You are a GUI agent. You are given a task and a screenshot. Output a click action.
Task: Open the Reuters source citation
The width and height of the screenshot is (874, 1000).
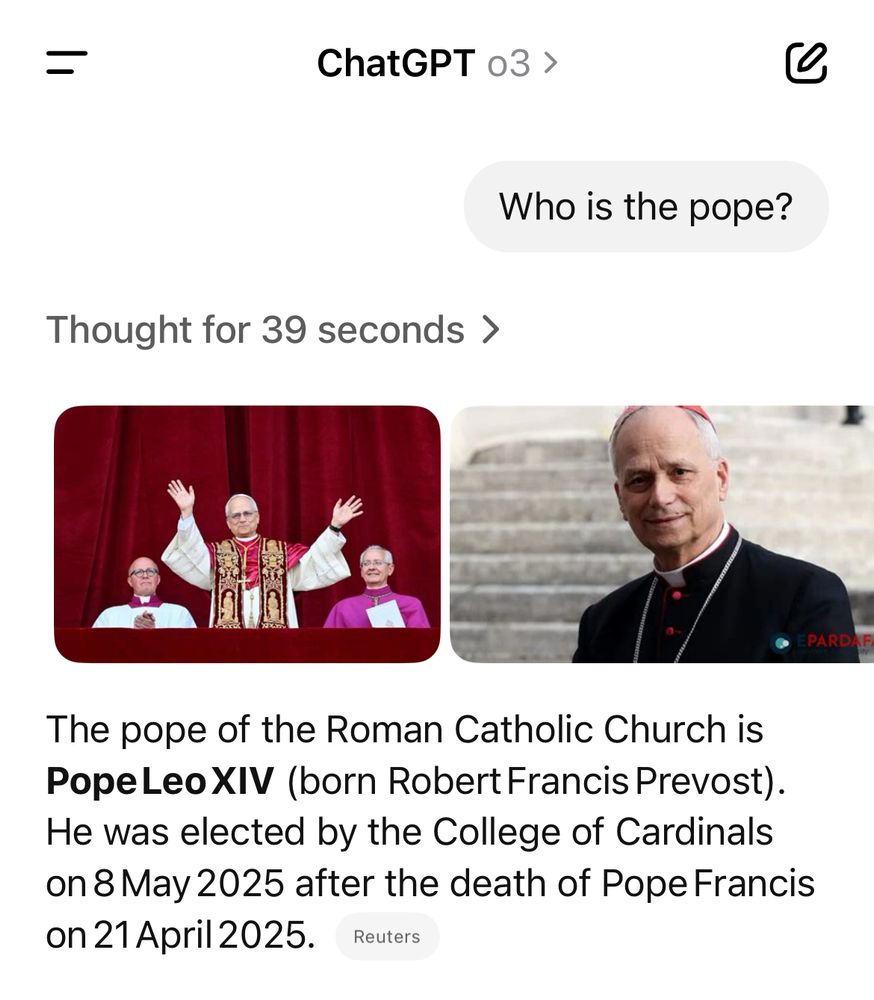(x=387, y=937)
